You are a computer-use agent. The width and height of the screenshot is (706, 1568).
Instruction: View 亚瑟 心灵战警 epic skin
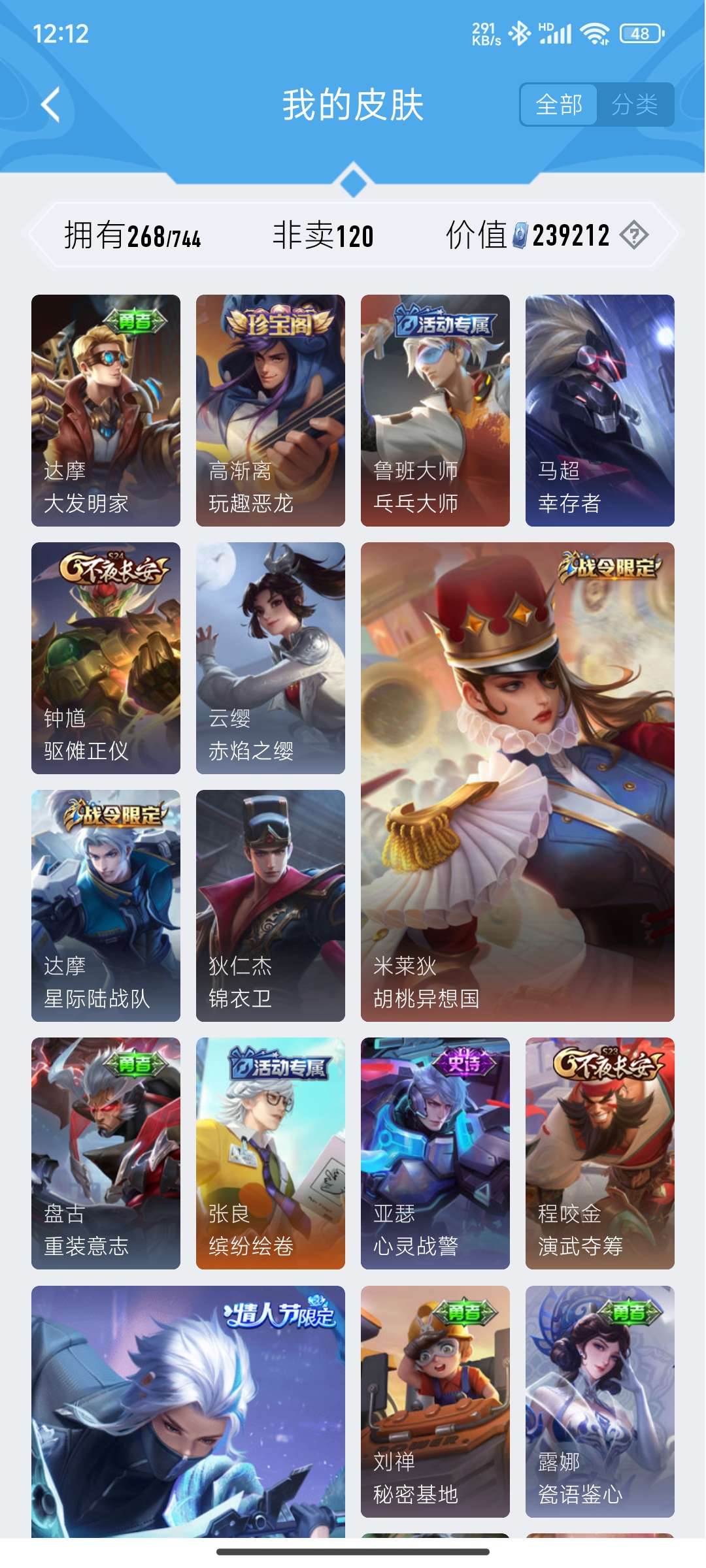[x=435, y=1153]
